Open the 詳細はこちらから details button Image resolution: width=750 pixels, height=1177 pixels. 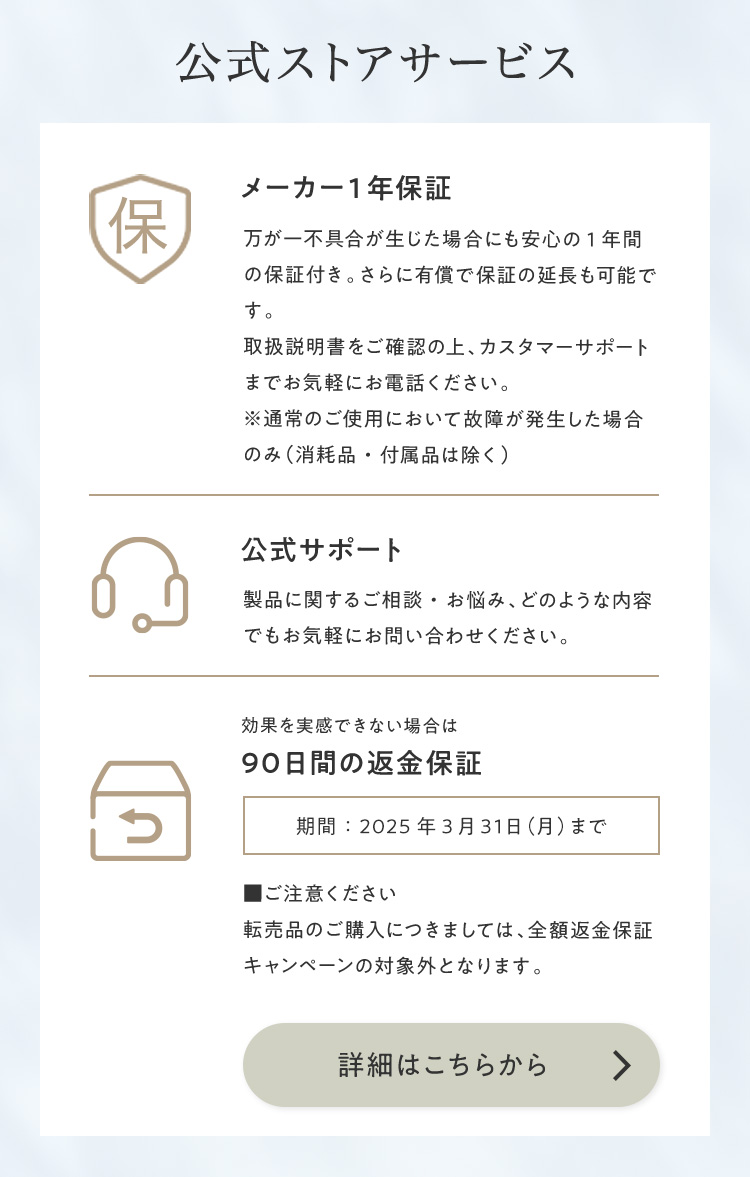pos(451,1065)
